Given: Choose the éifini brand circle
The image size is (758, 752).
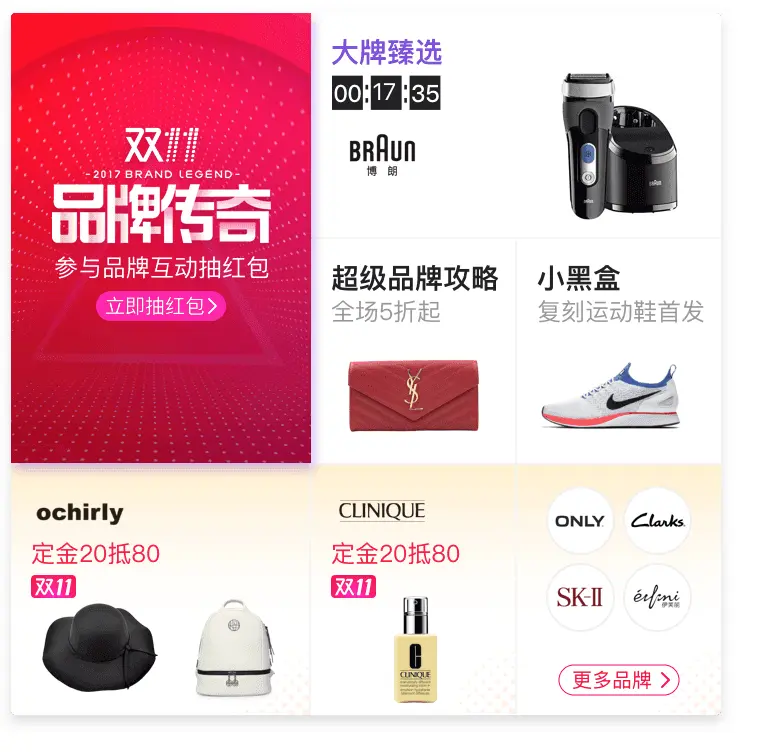Looking at the screenshot, I should [x=657, y=598].
